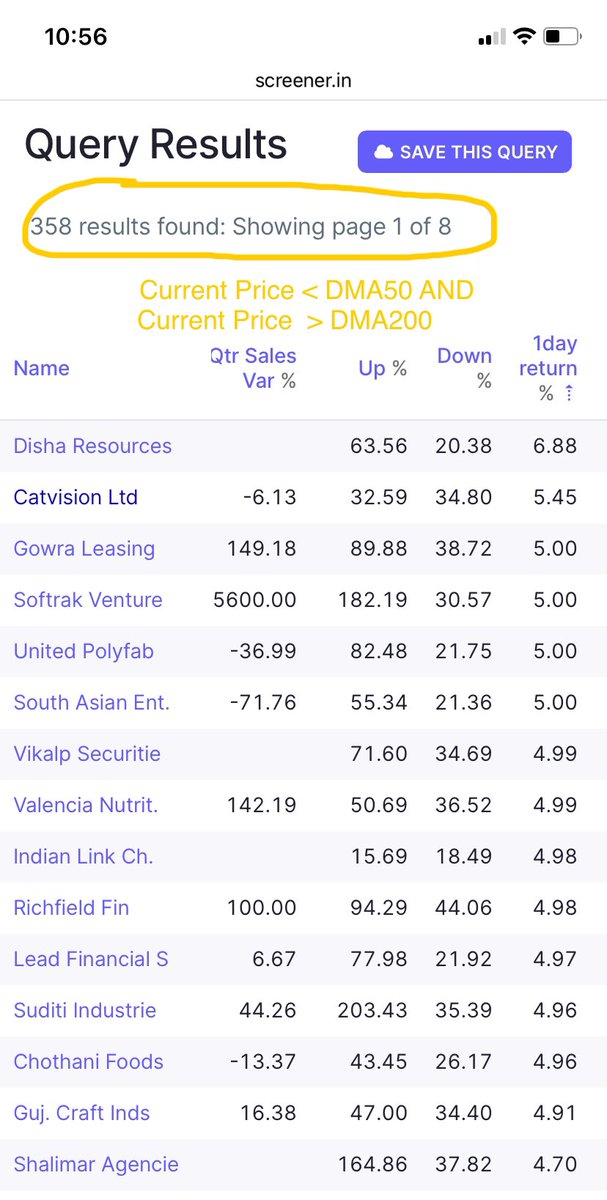Sort results by Down % column
The image size is (607, 1200).
[x=464, y=368]
